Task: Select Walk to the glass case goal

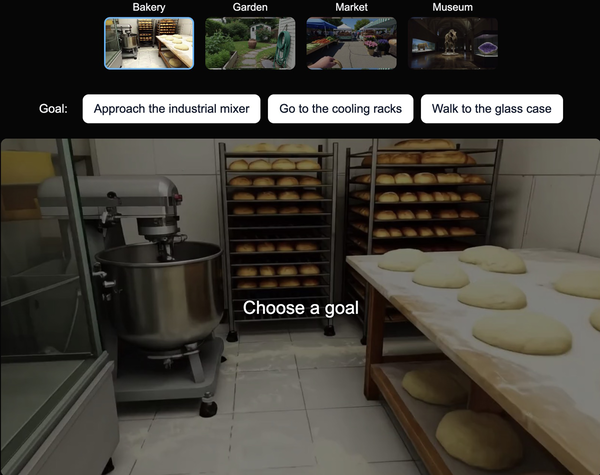Action: click(491, 109)
